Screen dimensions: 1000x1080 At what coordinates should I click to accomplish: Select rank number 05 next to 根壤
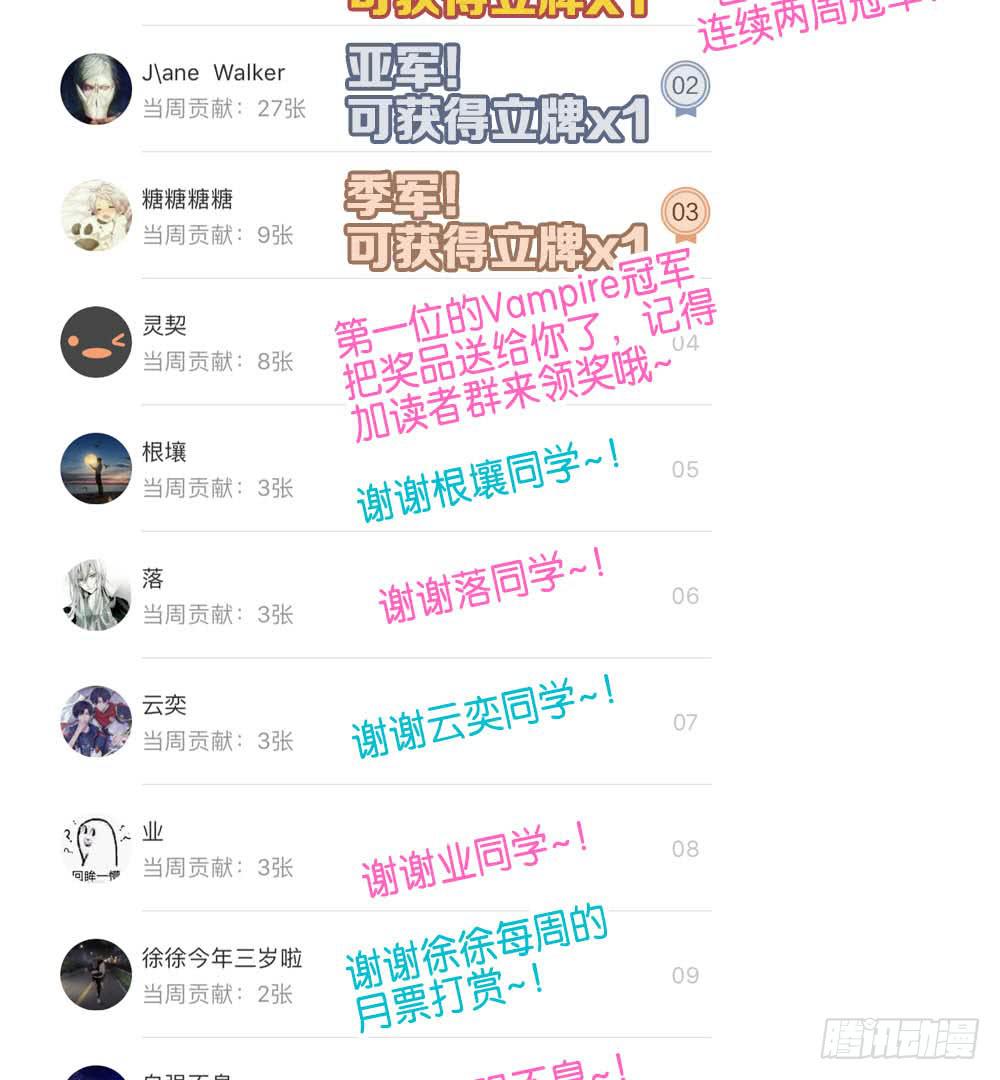685,469
